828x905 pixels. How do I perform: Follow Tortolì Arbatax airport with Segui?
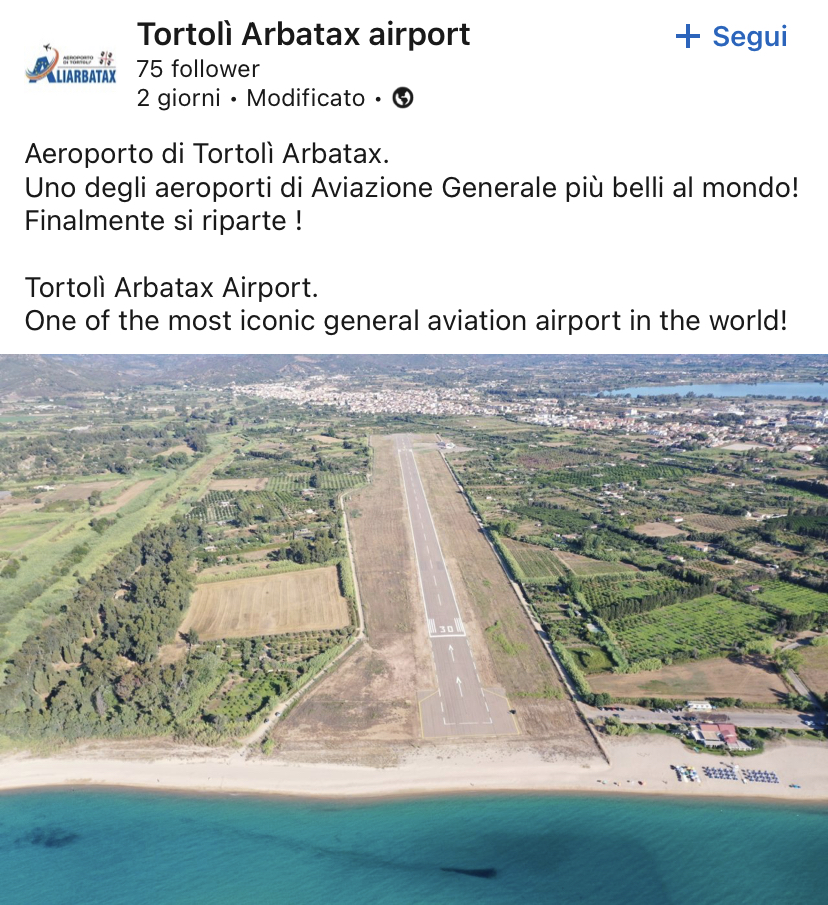(732, 37)
